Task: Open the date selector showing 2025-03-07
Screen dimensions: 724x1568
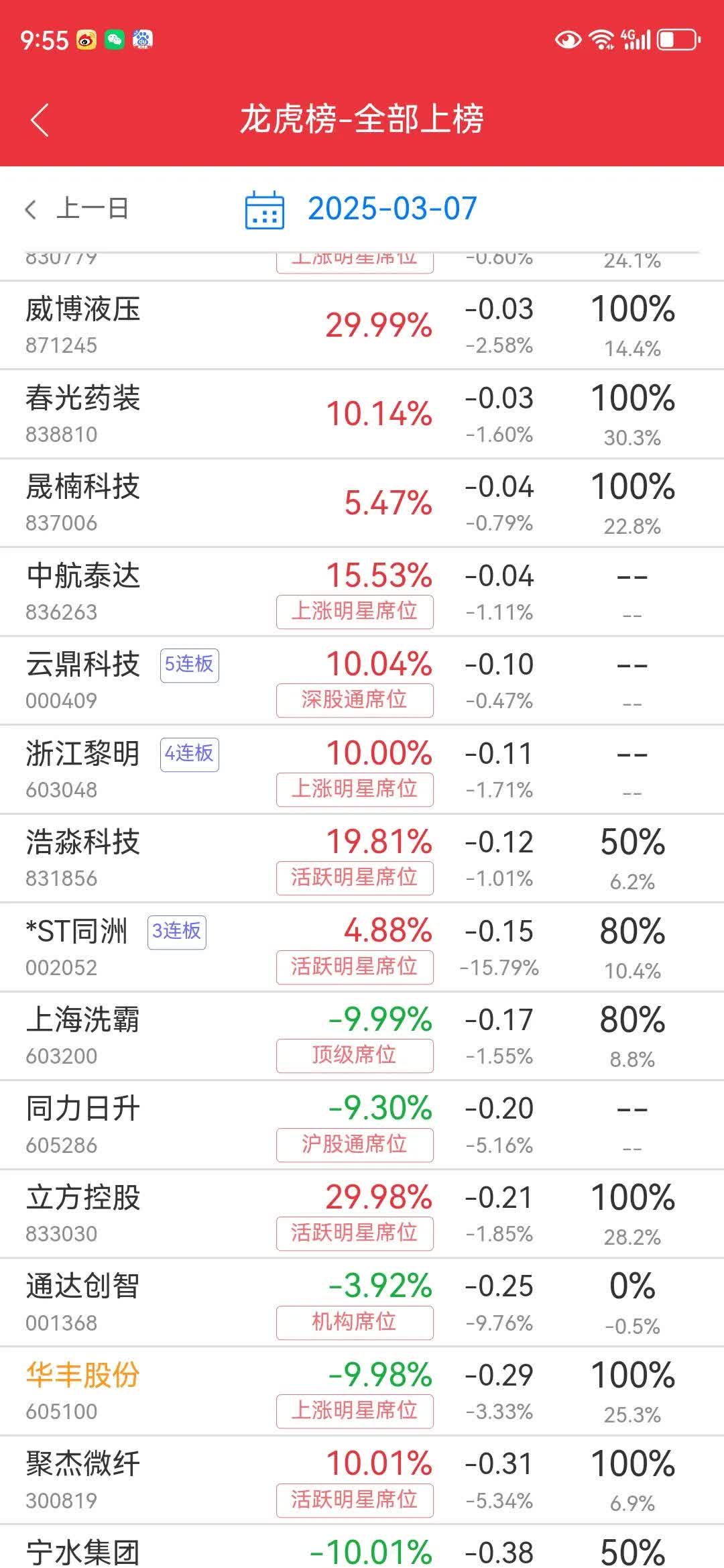Action: coord(392,209)
